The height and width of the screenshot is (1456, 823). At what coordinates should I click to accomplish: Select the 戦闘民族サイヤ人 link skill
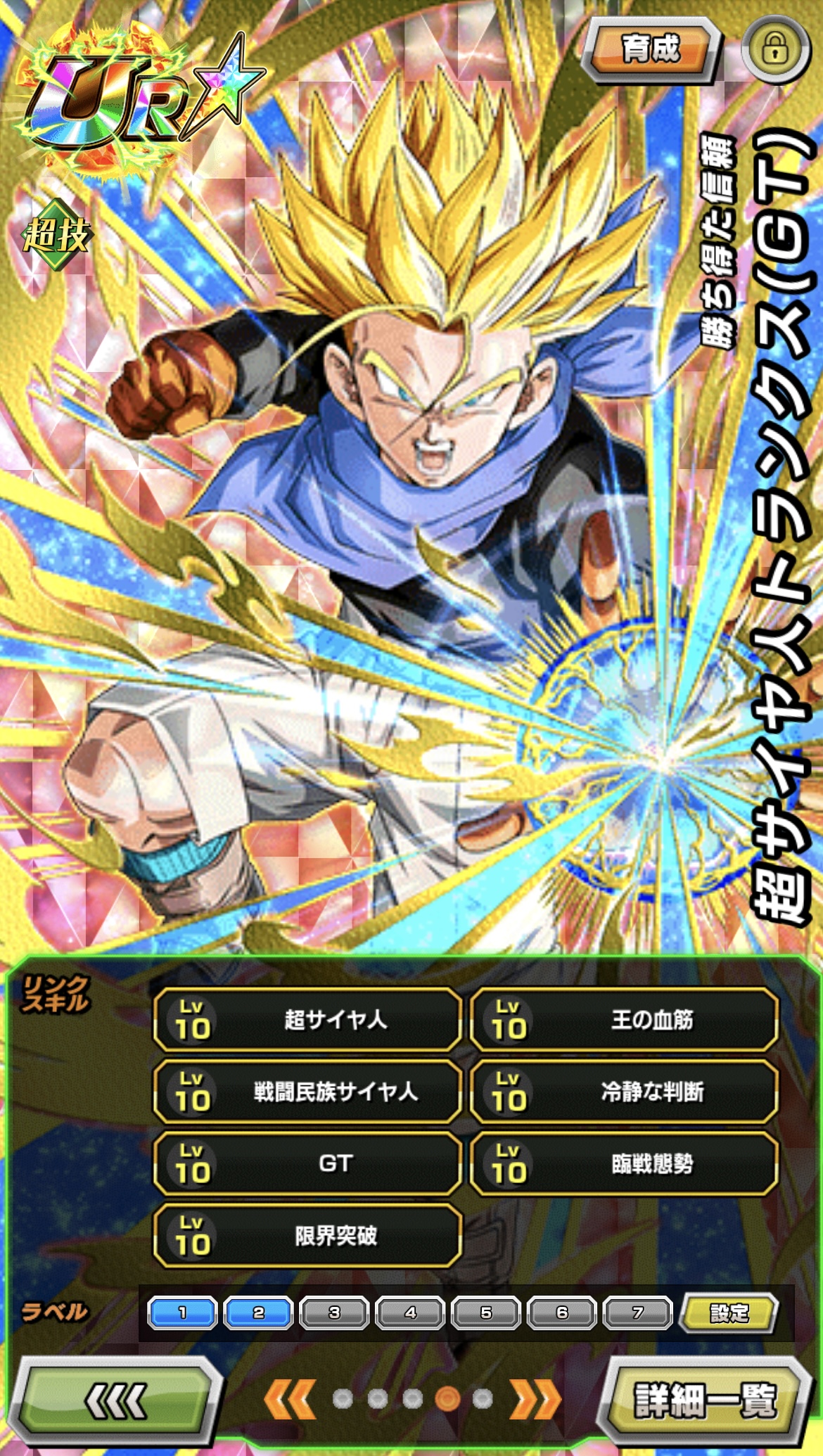pyautogui.click(x=307, y=1092)
